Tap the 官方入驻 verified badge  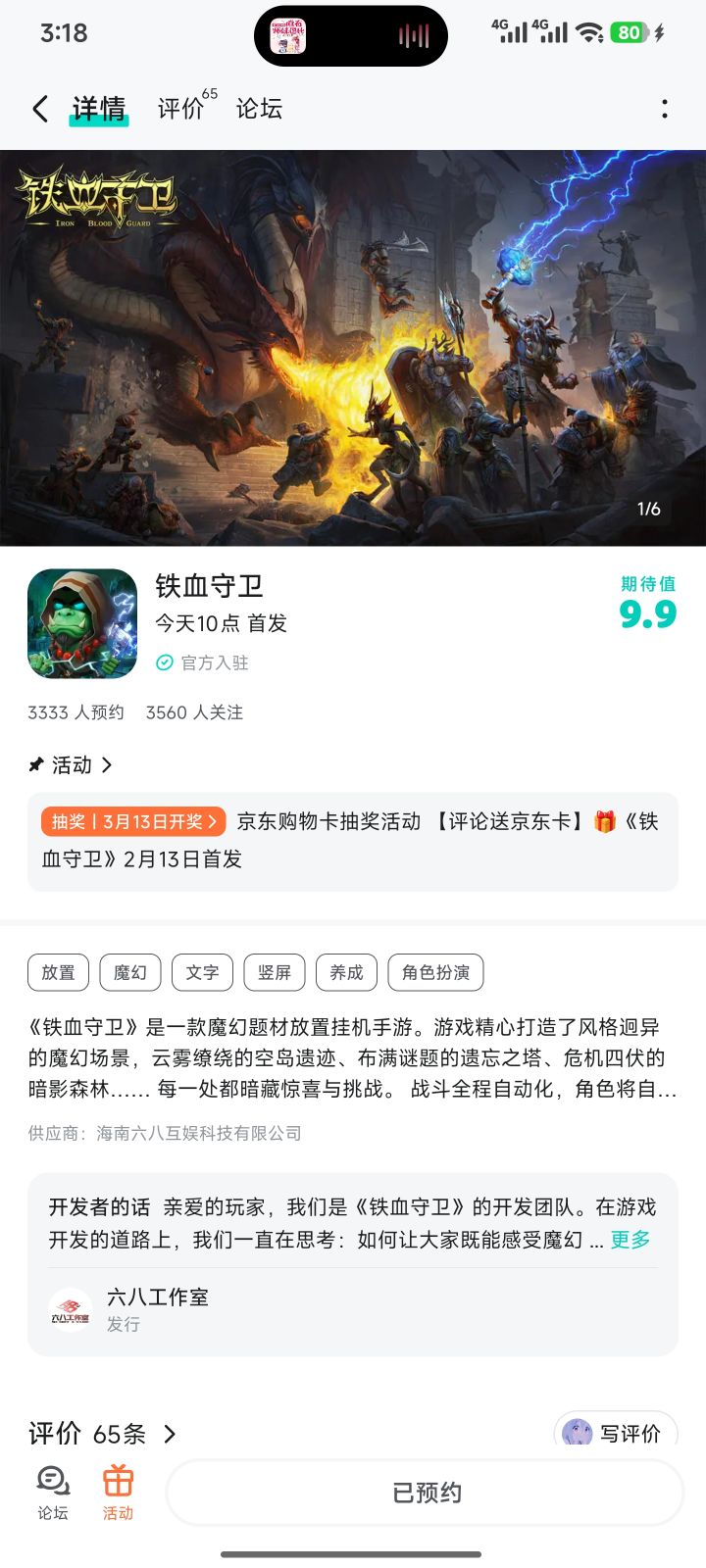201,662
